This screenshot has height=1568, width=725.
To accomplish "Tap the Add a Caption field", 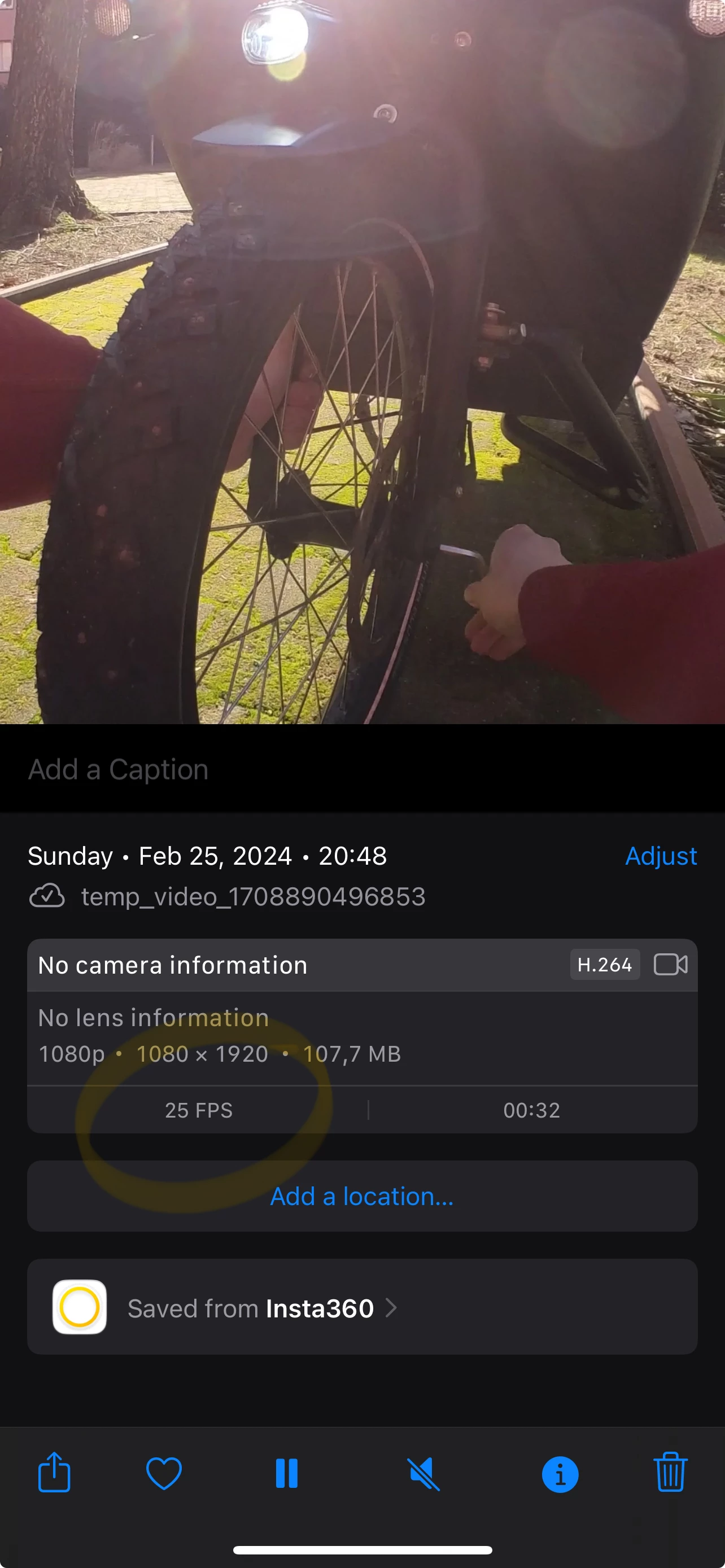I will coord(119,769).
